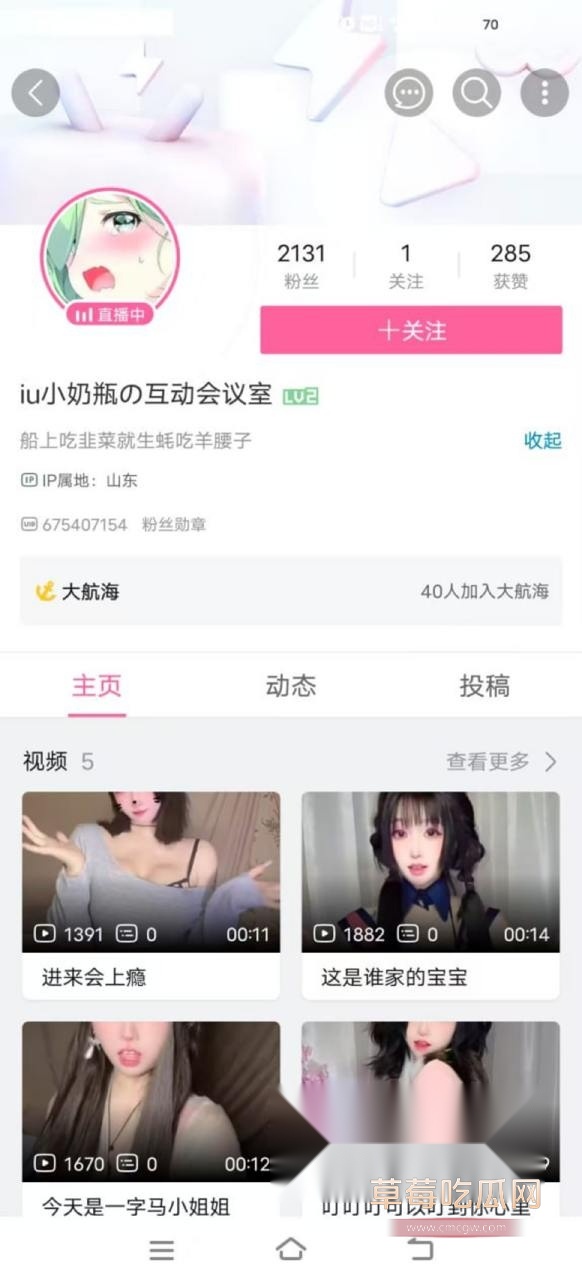The image size is (582, 1280).
Task: Switch to the 投稿 tab
Action: 484,685
